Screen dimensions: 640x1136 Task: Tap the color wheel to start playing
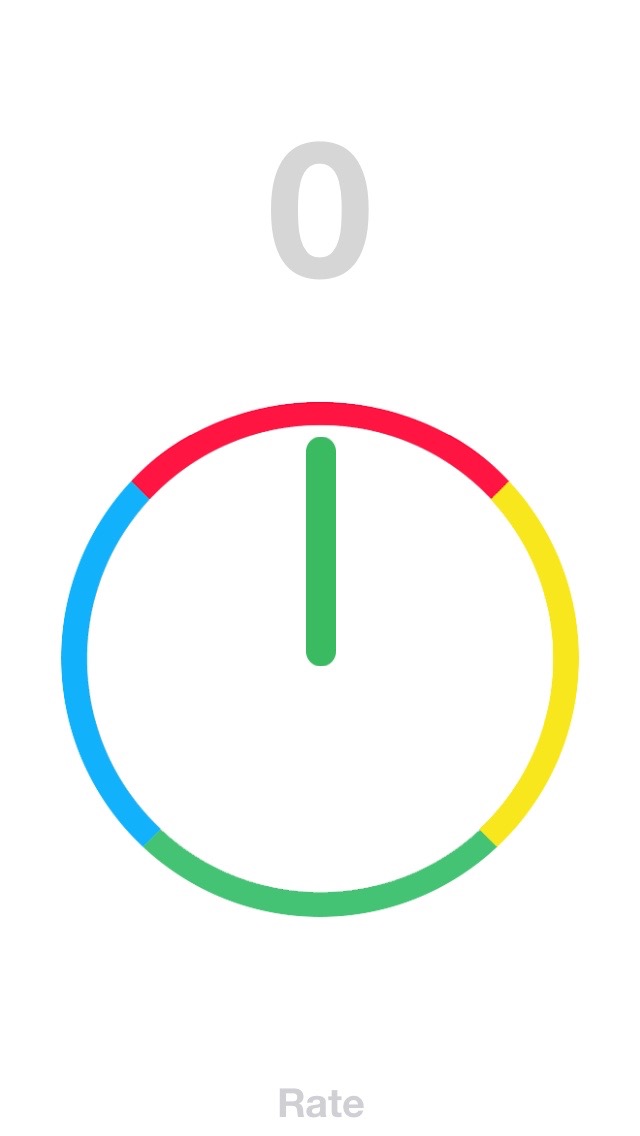320,659
